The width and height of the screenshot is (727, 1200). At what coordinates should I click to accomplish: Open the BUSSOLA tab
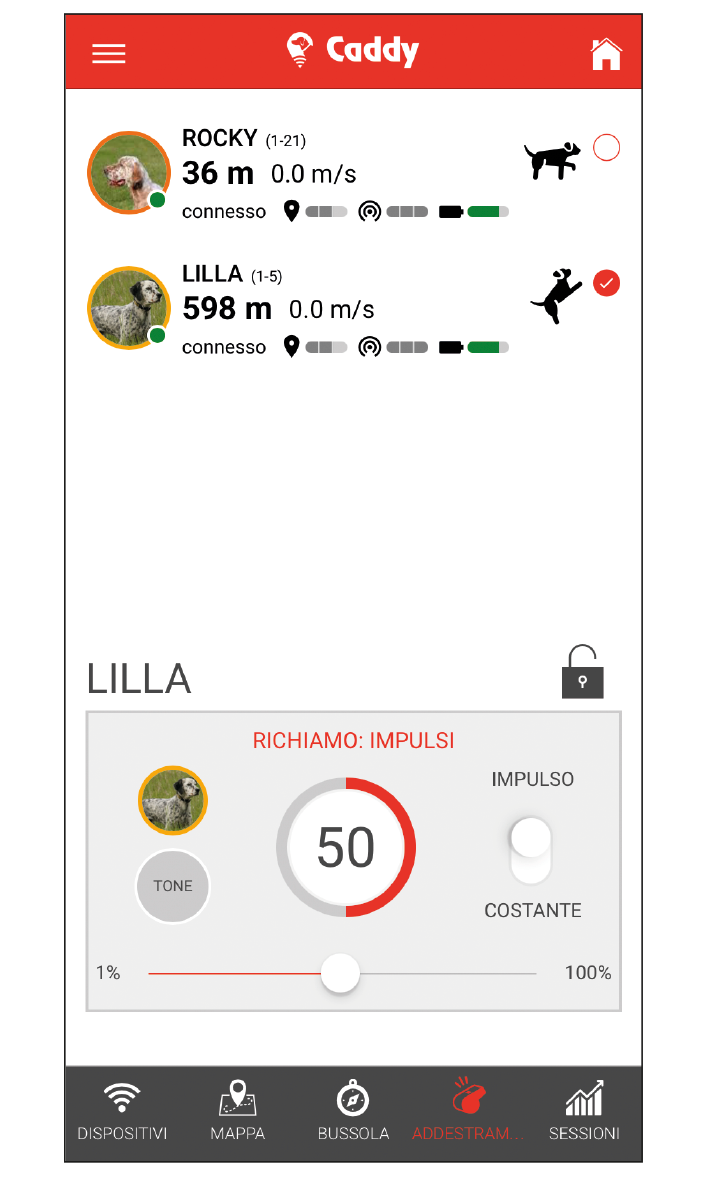click(353, 1111)
